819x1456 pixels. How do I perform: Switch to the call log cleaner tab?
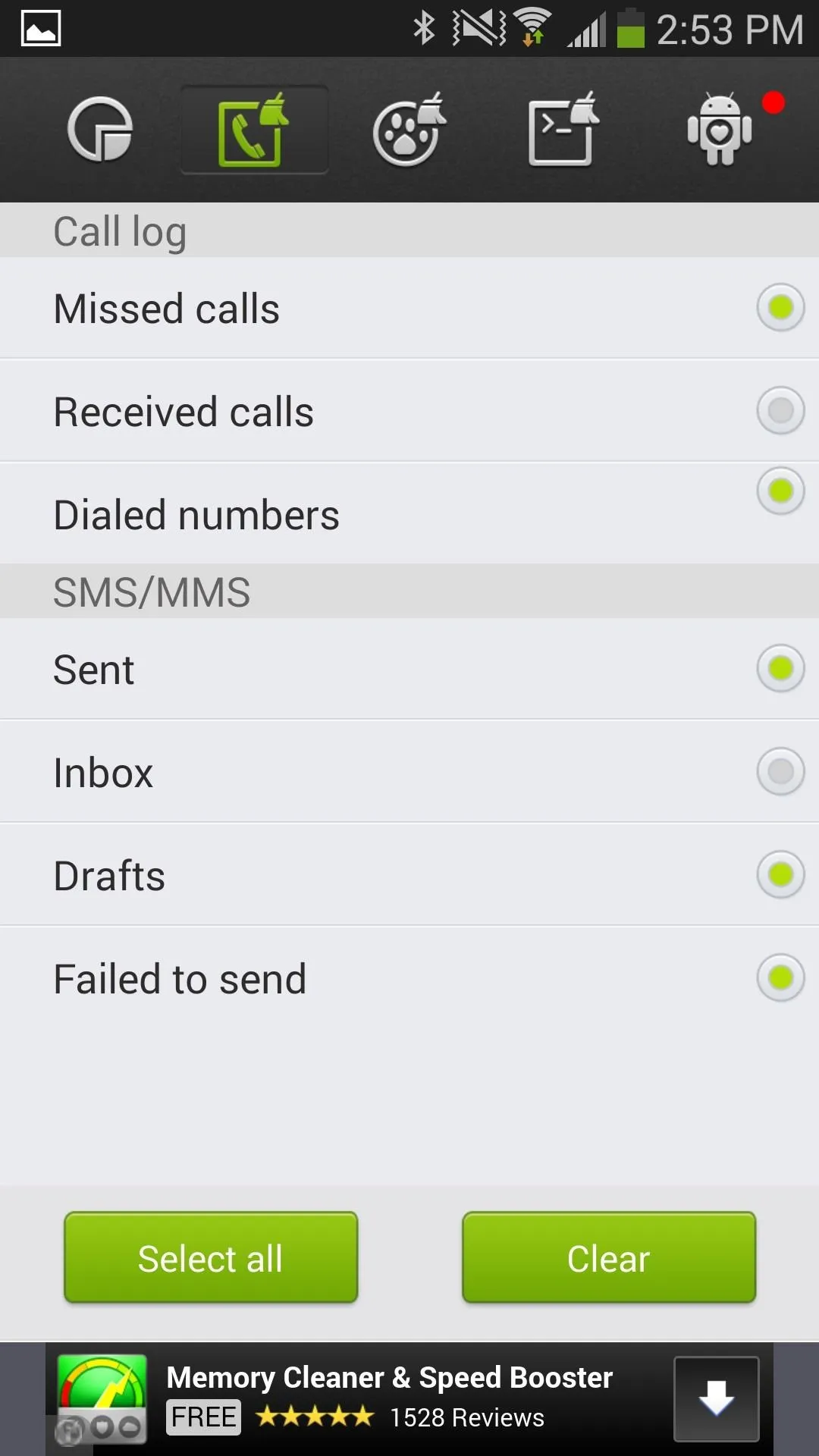254,130
